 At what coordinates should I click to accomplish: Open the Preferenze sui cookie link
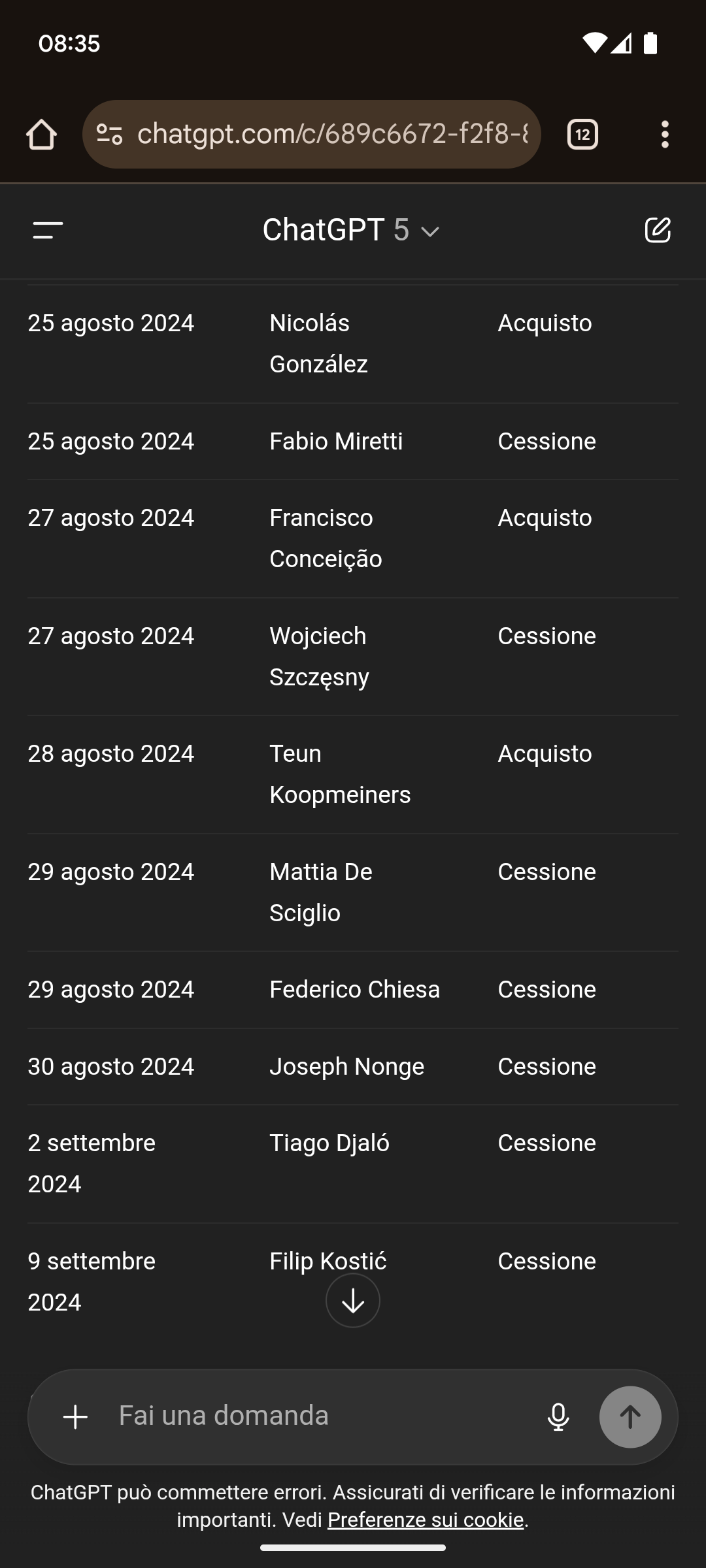pyautogui.click(x=426, y=1520)
